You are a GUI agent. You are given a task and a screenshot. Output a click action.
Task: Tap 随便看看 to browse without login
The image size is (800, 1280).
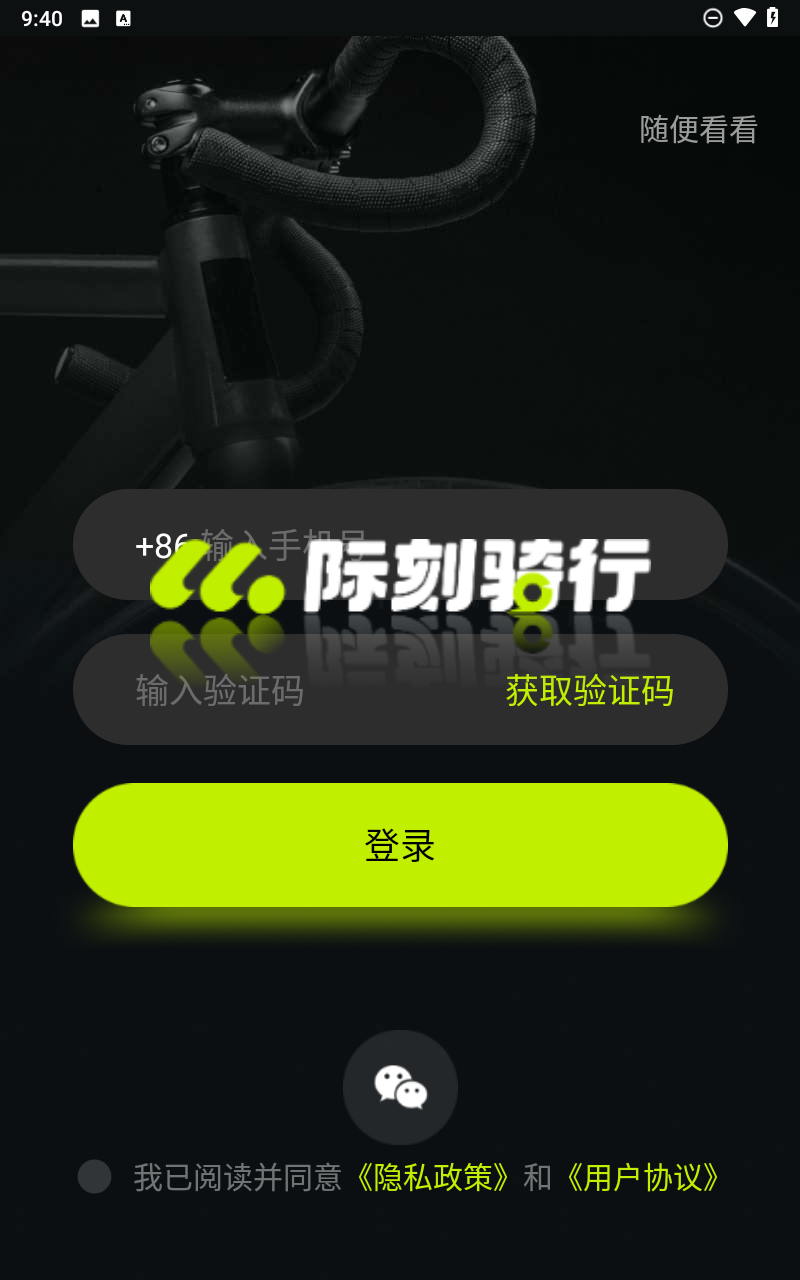[x=698, y=130]
